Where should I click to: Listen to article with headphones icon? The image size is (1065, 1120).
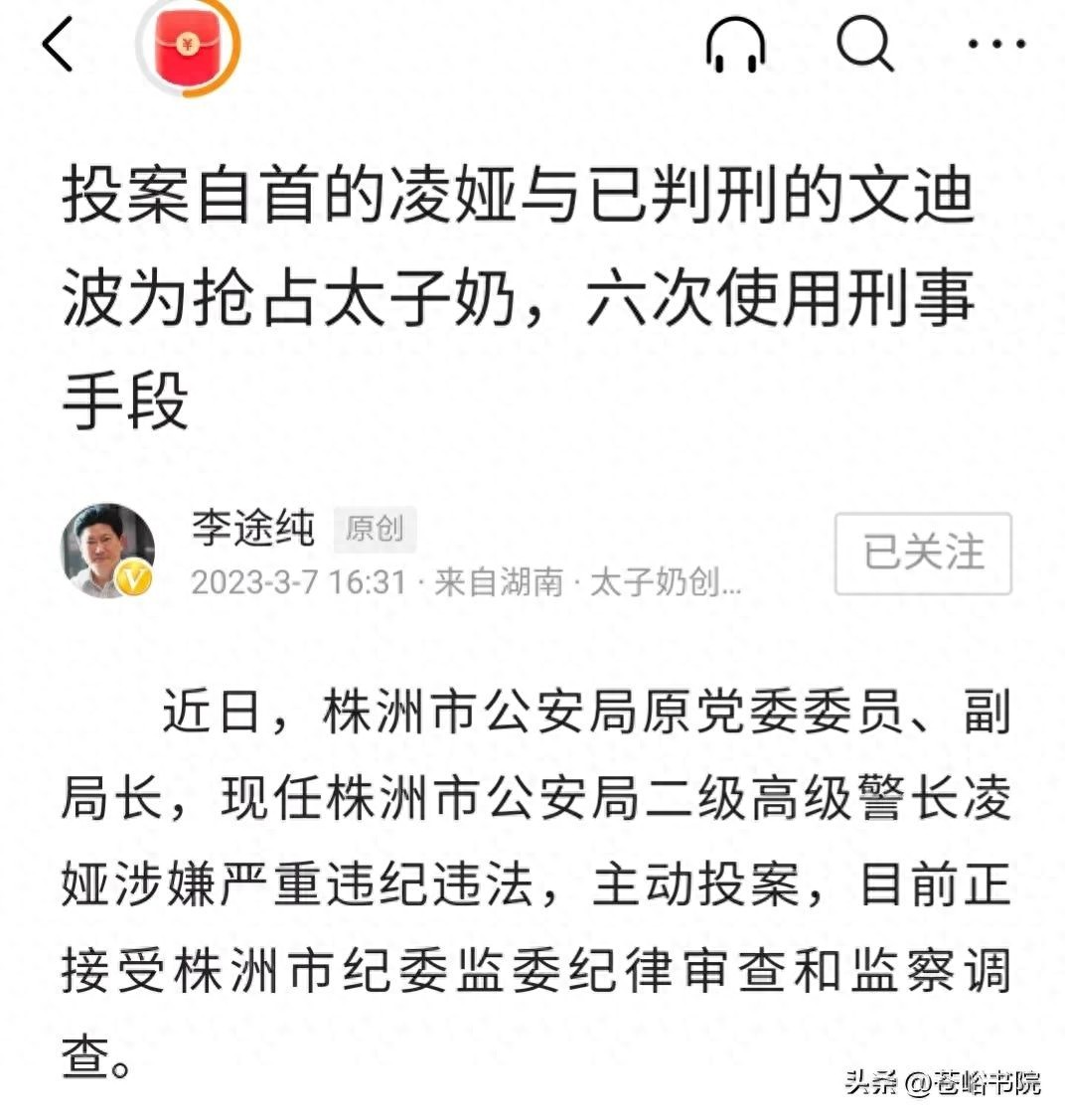(x=735, y=45)
